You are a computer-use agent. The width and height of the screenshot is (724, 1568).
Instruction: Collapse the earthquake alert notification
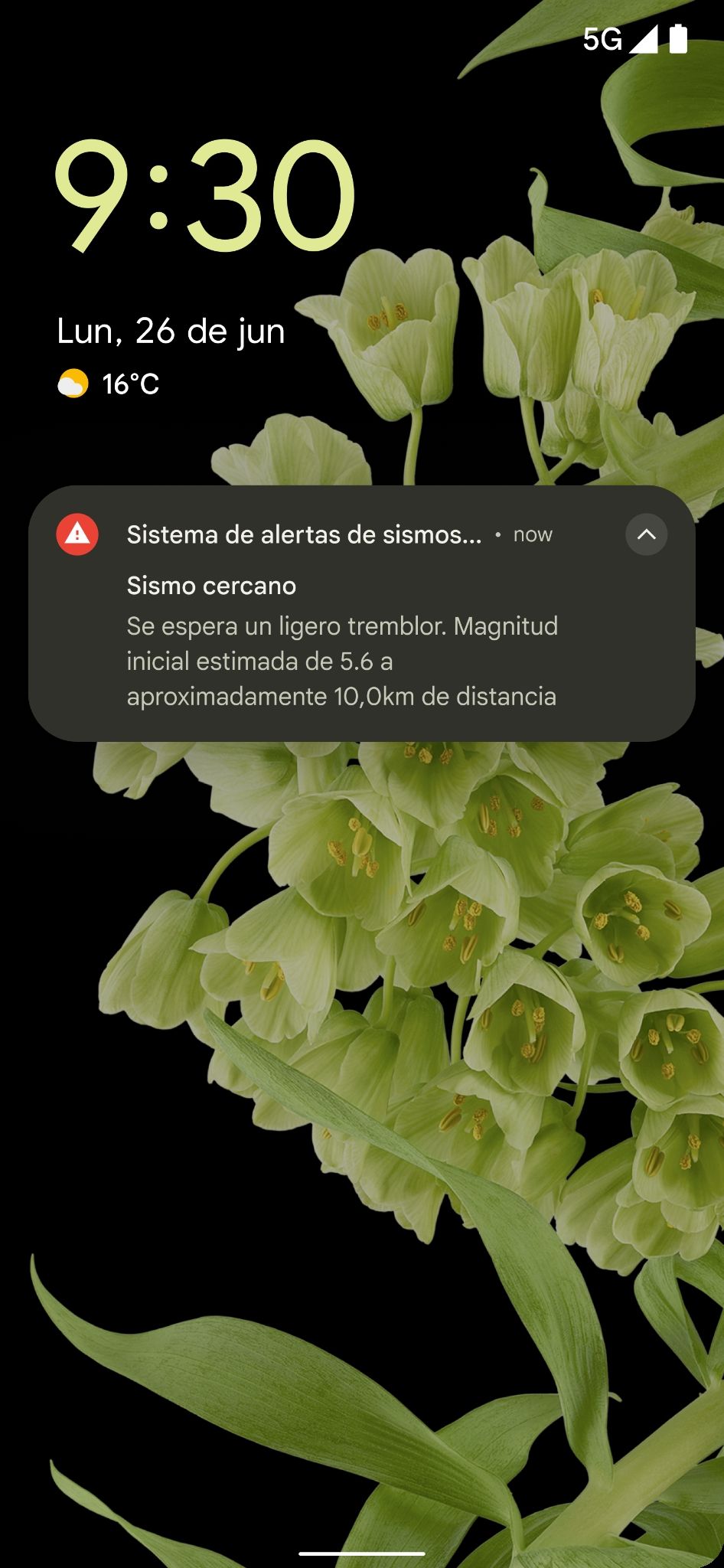pyautogui.click(x=646, y=534)
